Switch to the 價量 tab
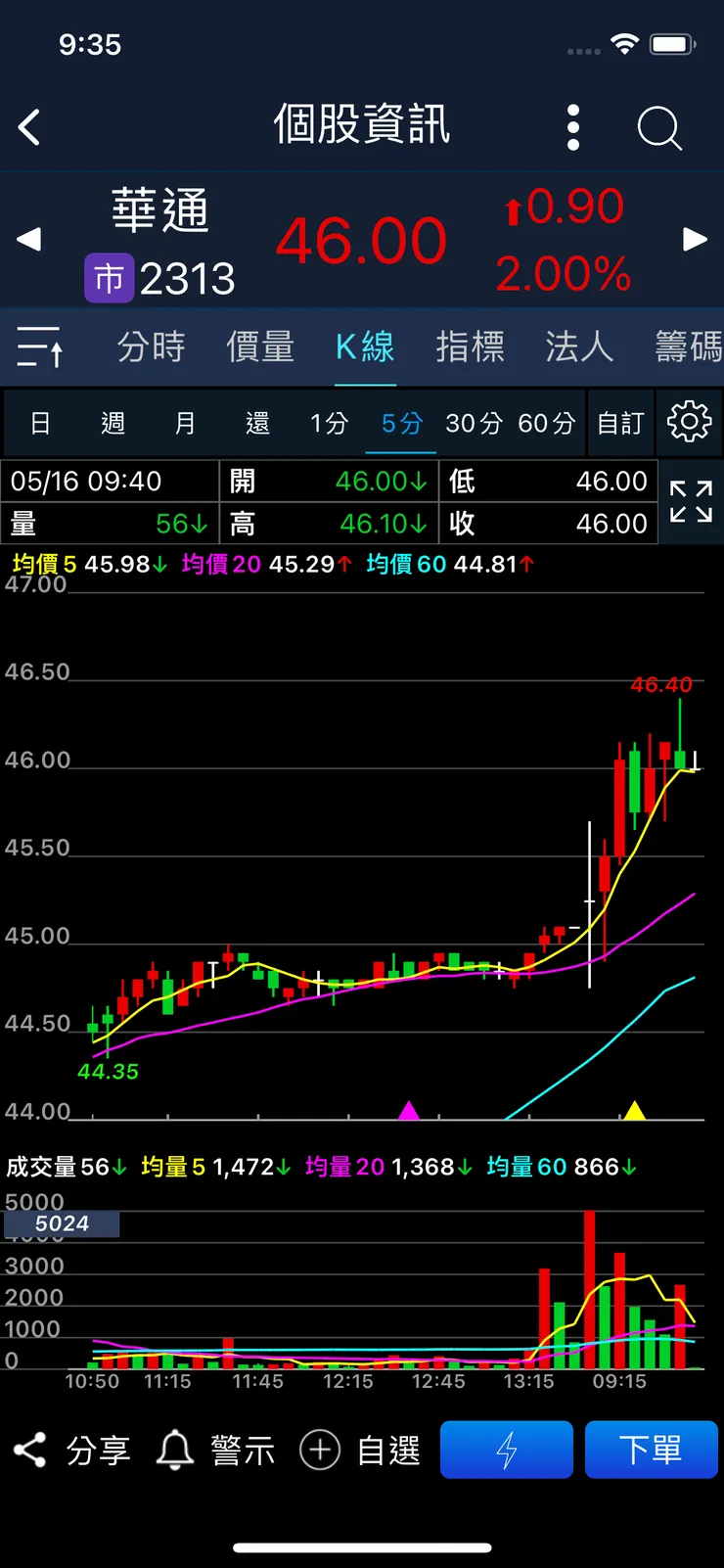 (x=260, y=347)
